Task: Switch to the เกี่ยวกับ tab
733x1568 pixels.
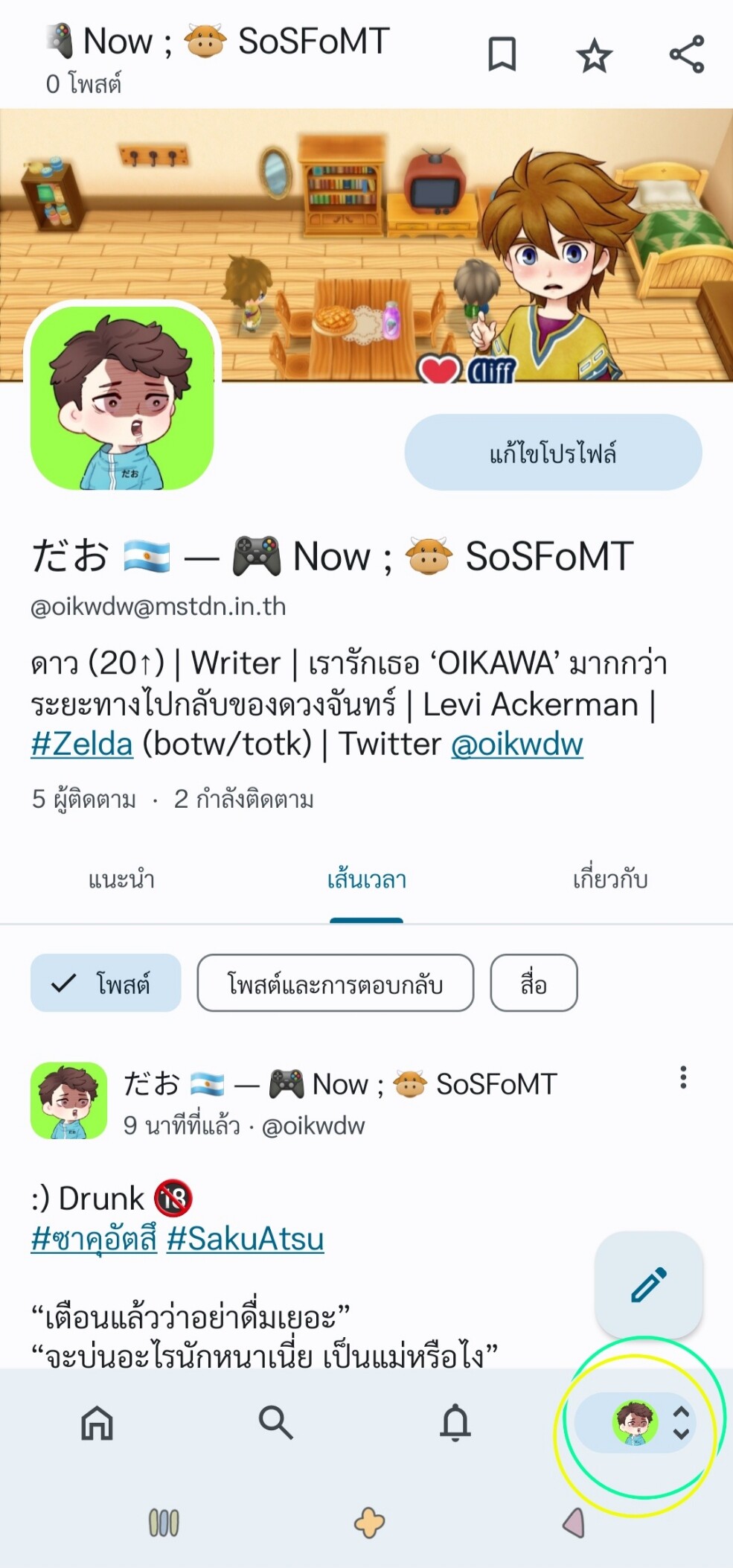Action: click(610, 879)
